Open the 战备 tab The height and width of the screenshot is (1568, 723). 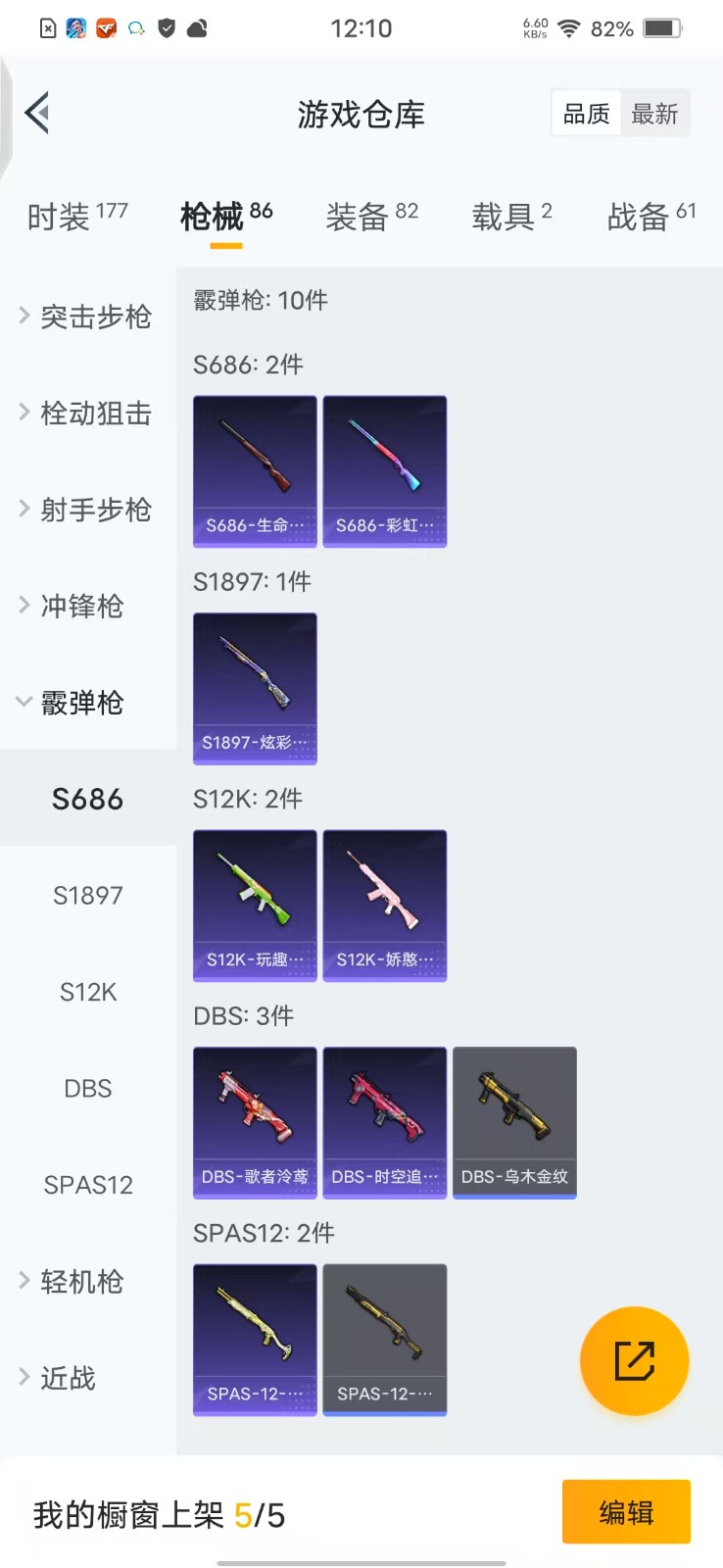point(651,216)
